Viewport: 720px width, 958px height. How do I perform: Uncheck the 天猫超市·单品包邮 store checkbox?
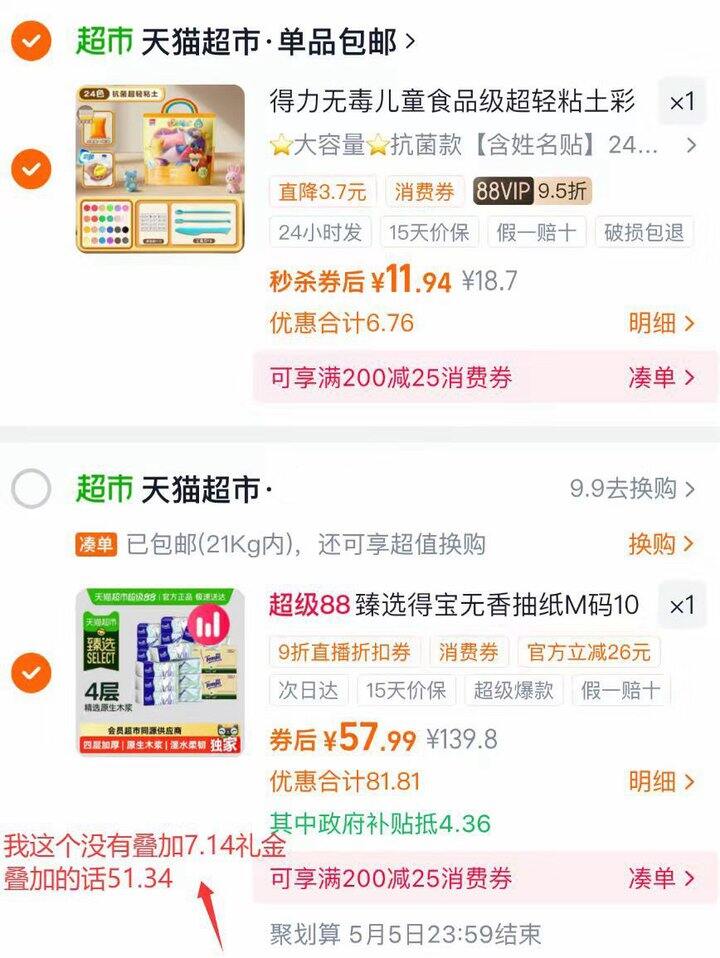(31, 41)
